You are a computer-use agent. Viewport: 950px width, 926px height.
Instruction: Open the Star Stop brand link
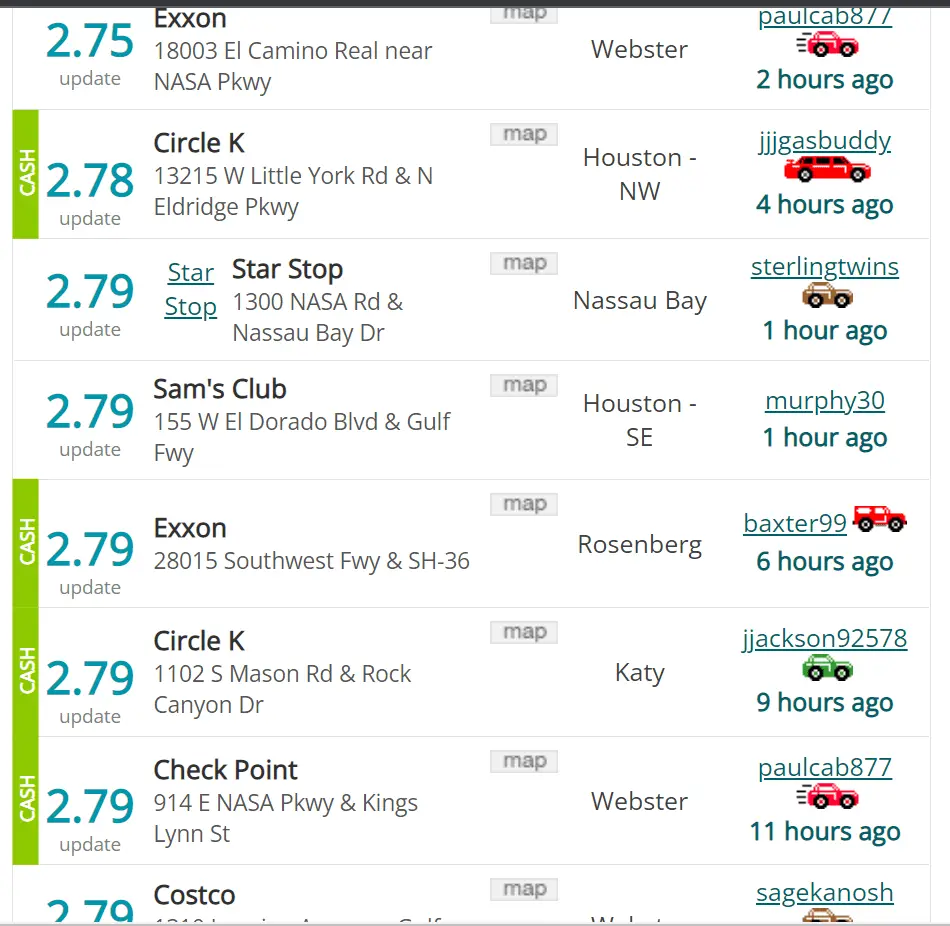190,290
